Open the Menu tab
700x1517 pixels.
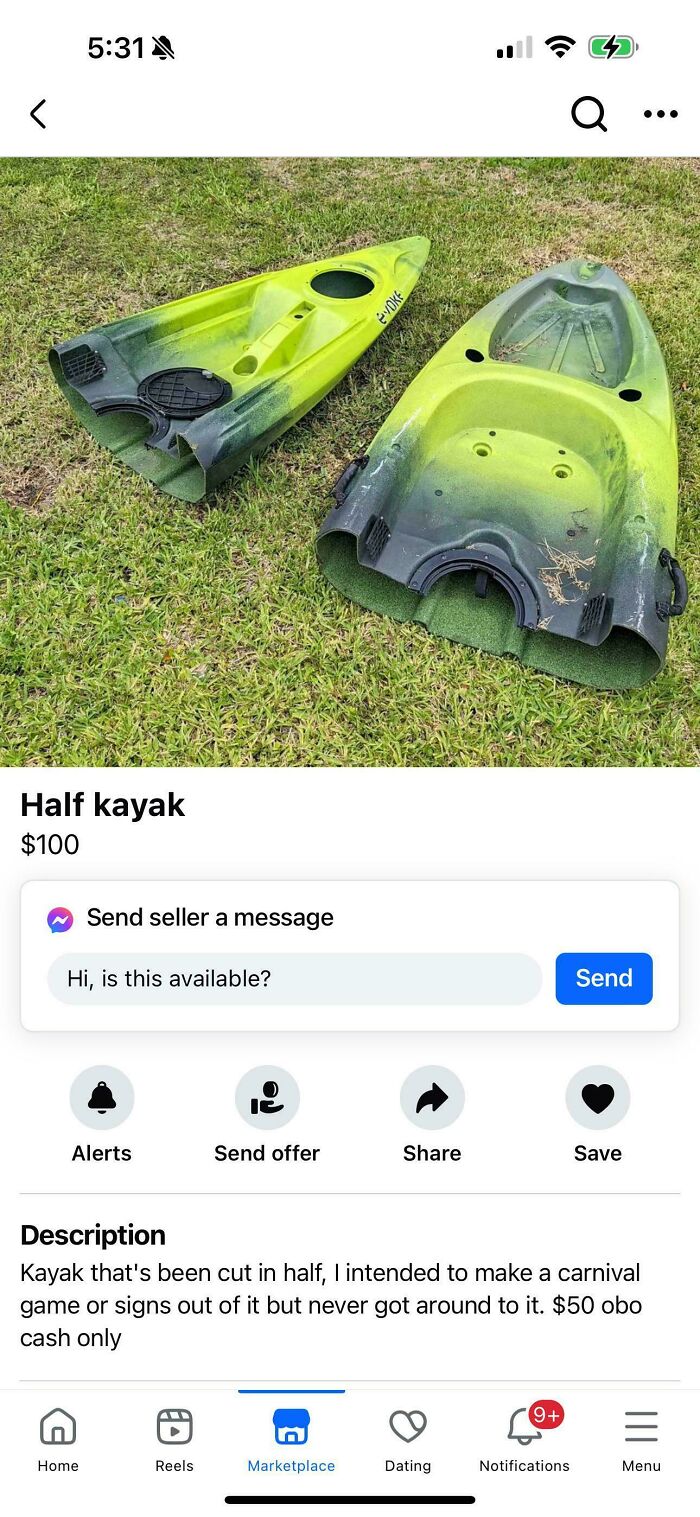641,1438
